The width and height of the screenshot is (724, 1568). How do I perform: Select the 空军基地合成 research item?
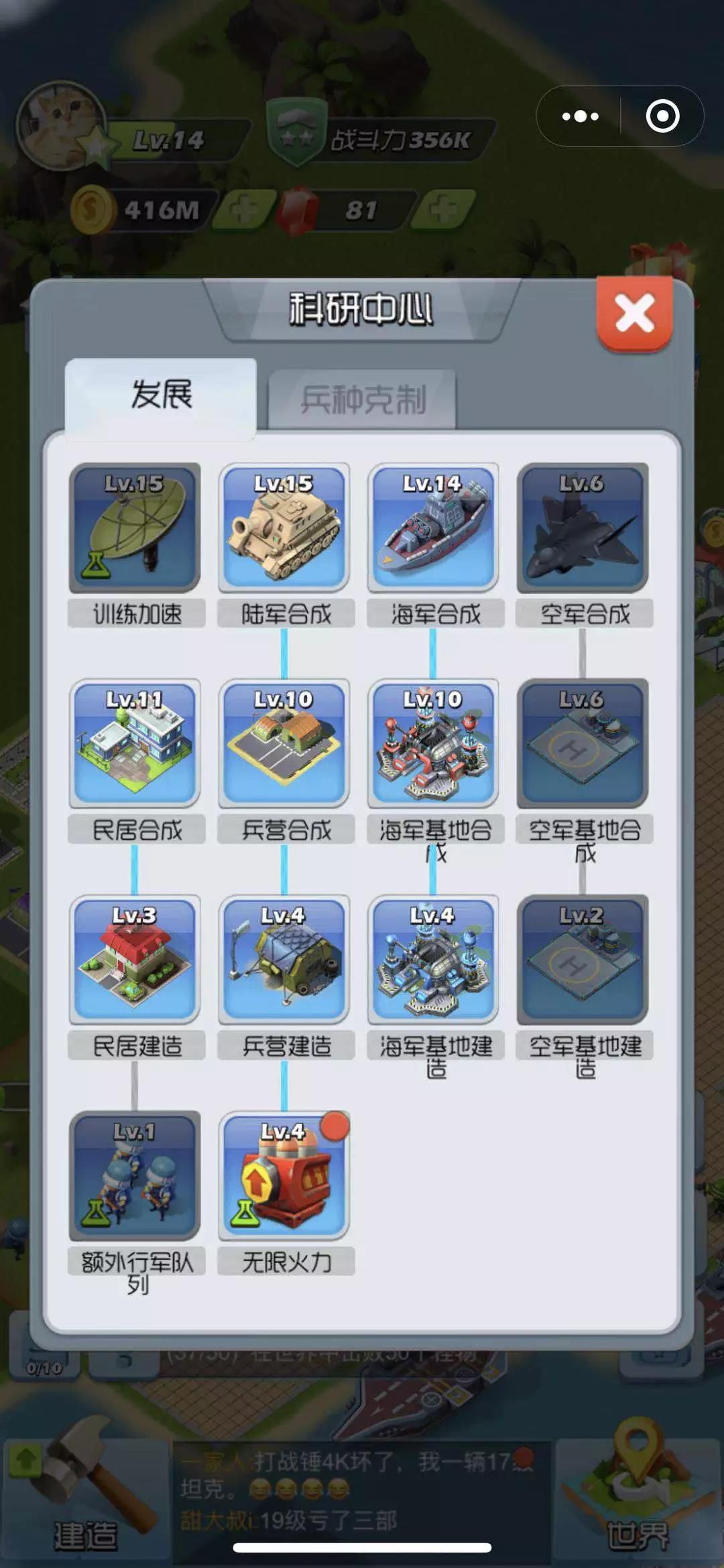click(582, 744)
